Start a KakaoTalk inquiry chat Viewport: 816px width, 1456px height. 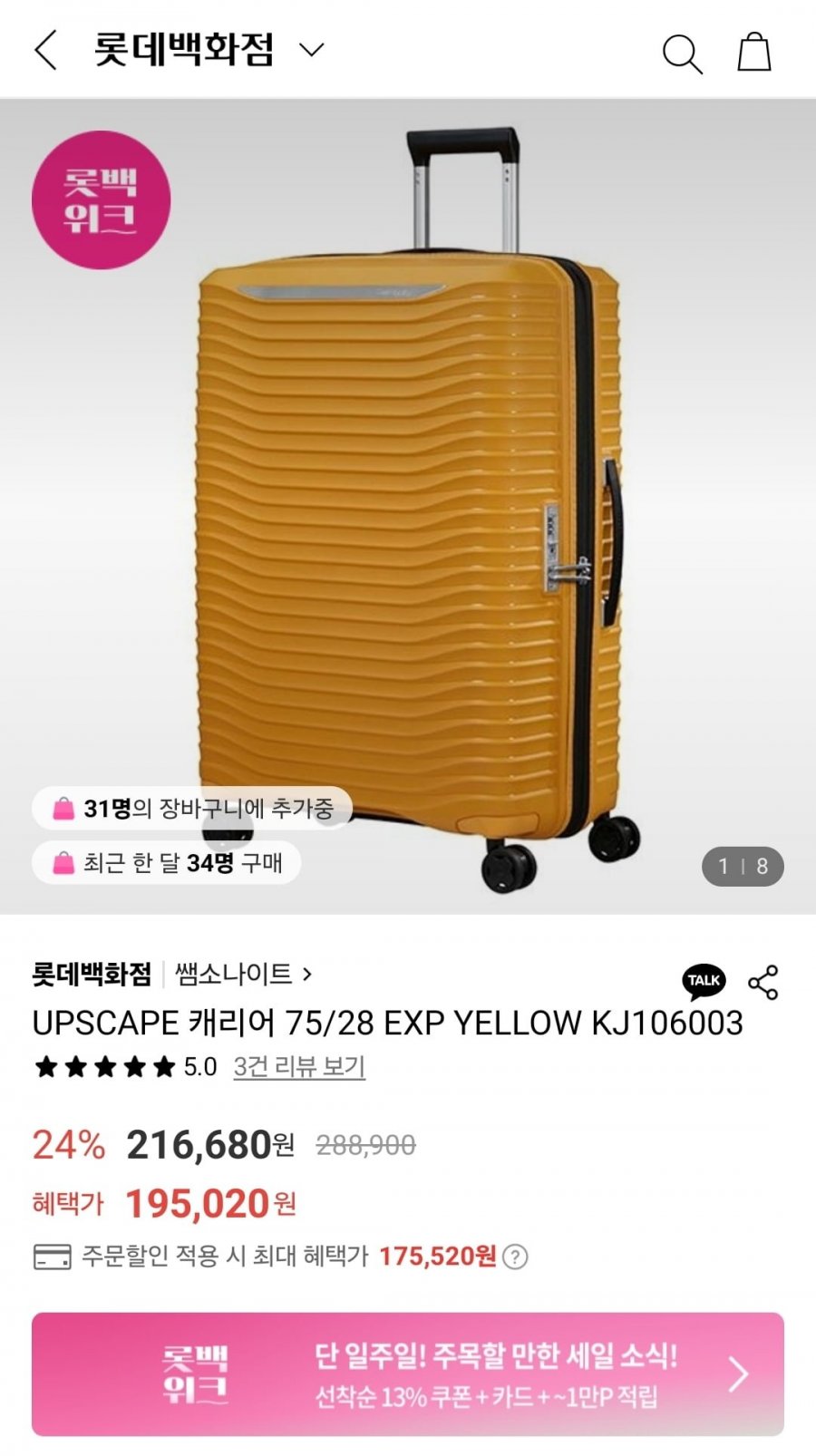pos(704,982)
